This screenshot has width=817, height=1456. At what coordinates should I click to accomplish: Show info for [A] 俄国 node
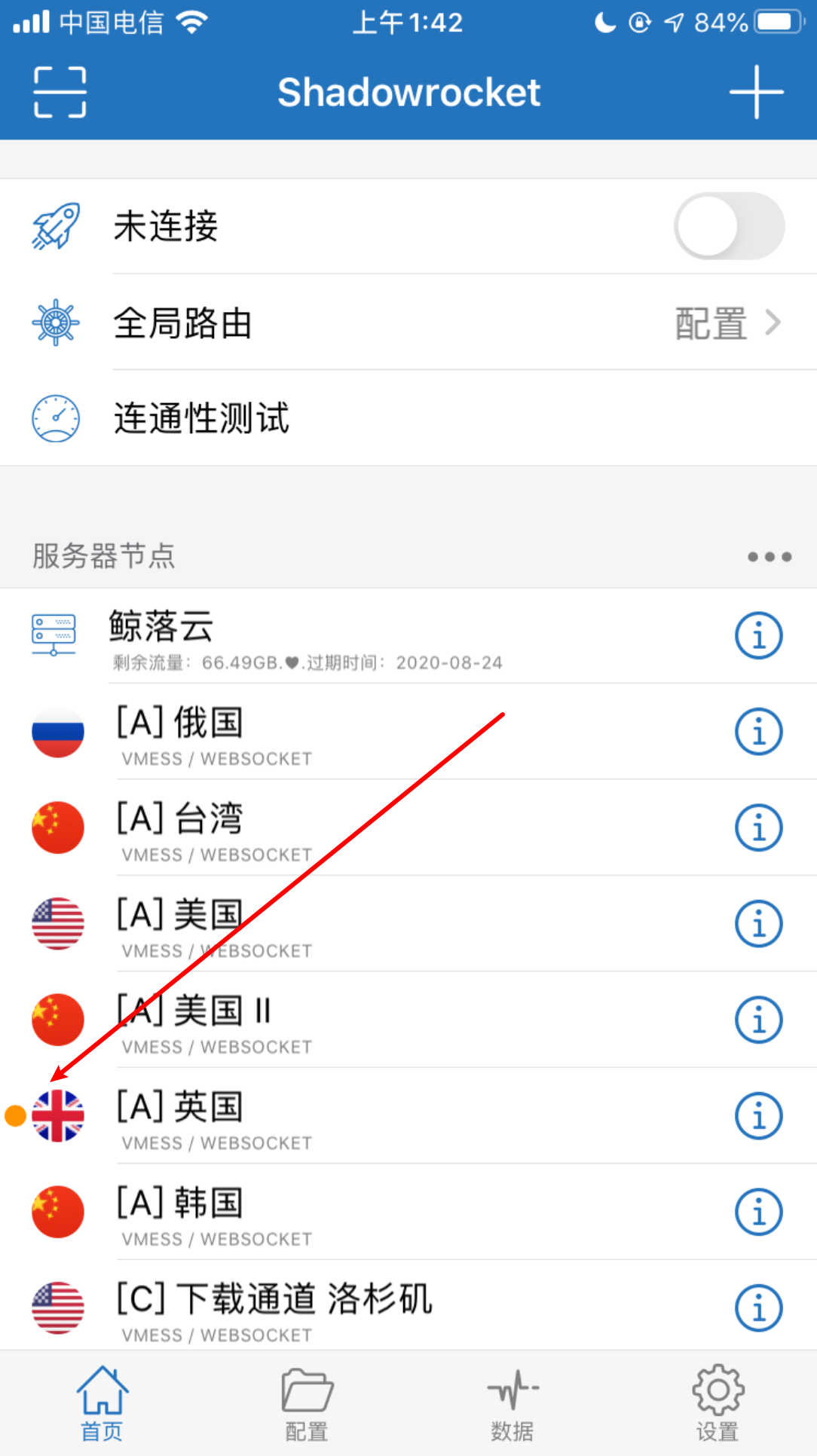pyautogui.click(x=758, y=732)
